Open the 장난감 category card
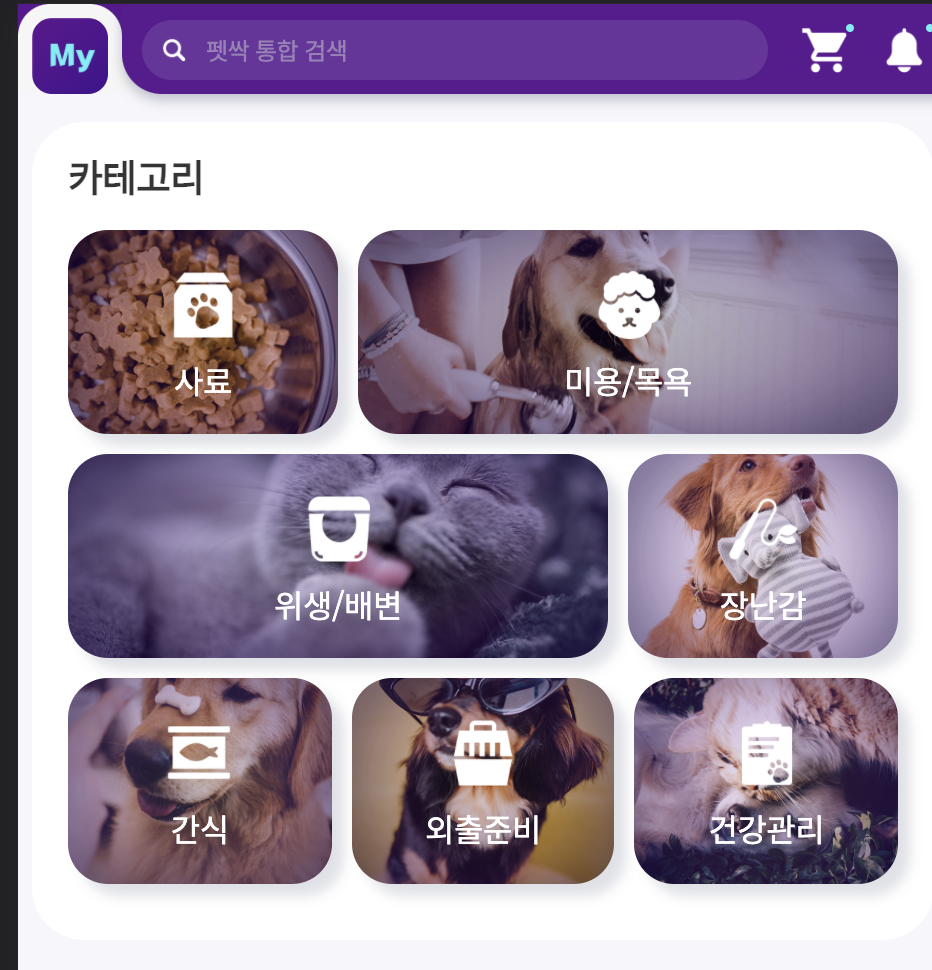The image size is (932, 970). point(763,556)
